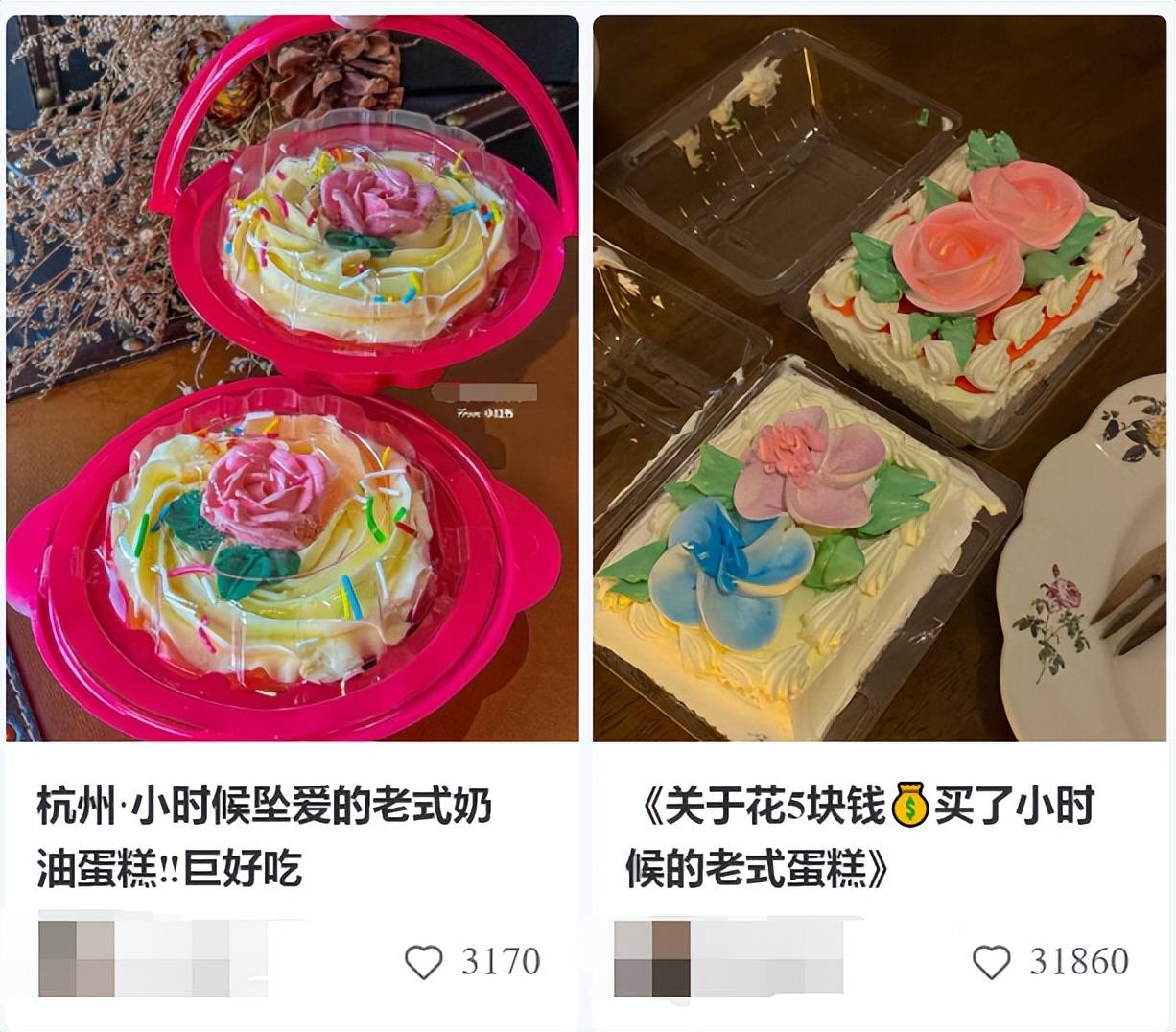Open the Hangzhou old-style cream cake post
This screenshot has width=1176, height=1032.
point(292,379)
